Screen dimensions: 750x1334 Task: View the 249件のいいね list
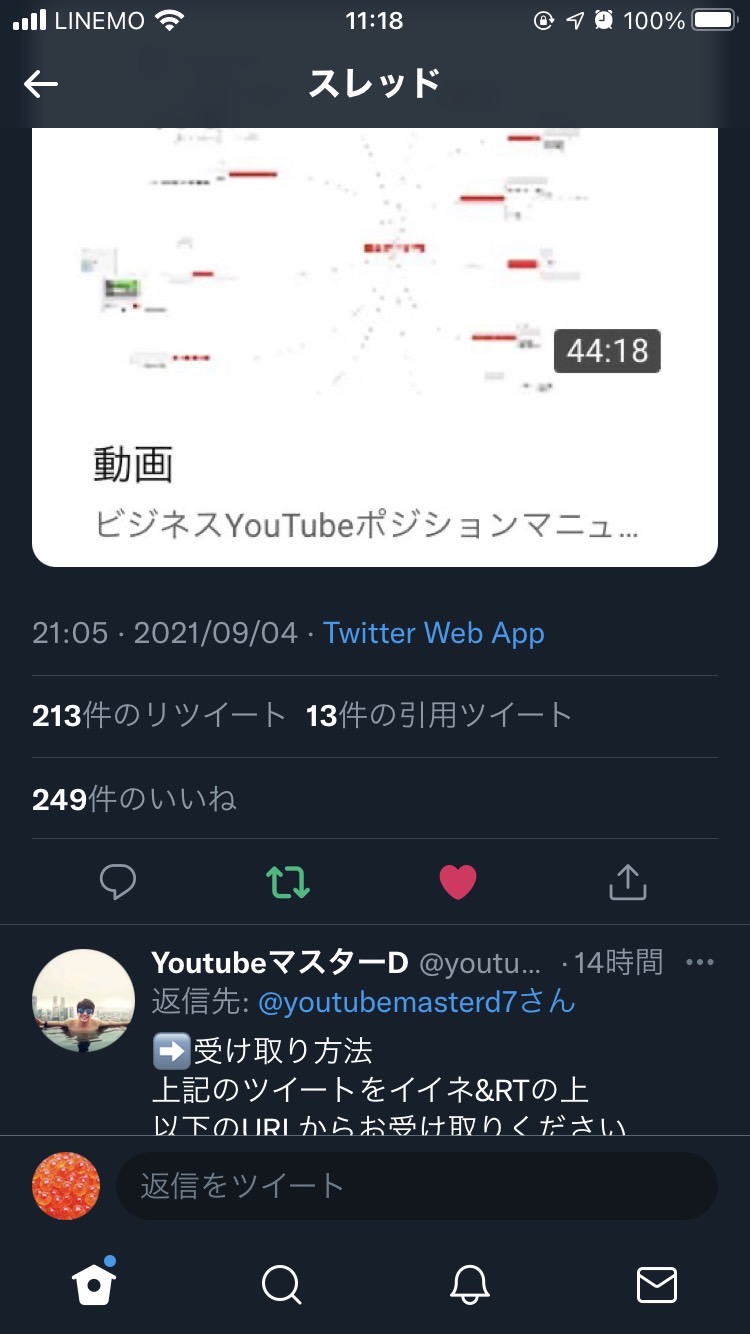[135, 799]
